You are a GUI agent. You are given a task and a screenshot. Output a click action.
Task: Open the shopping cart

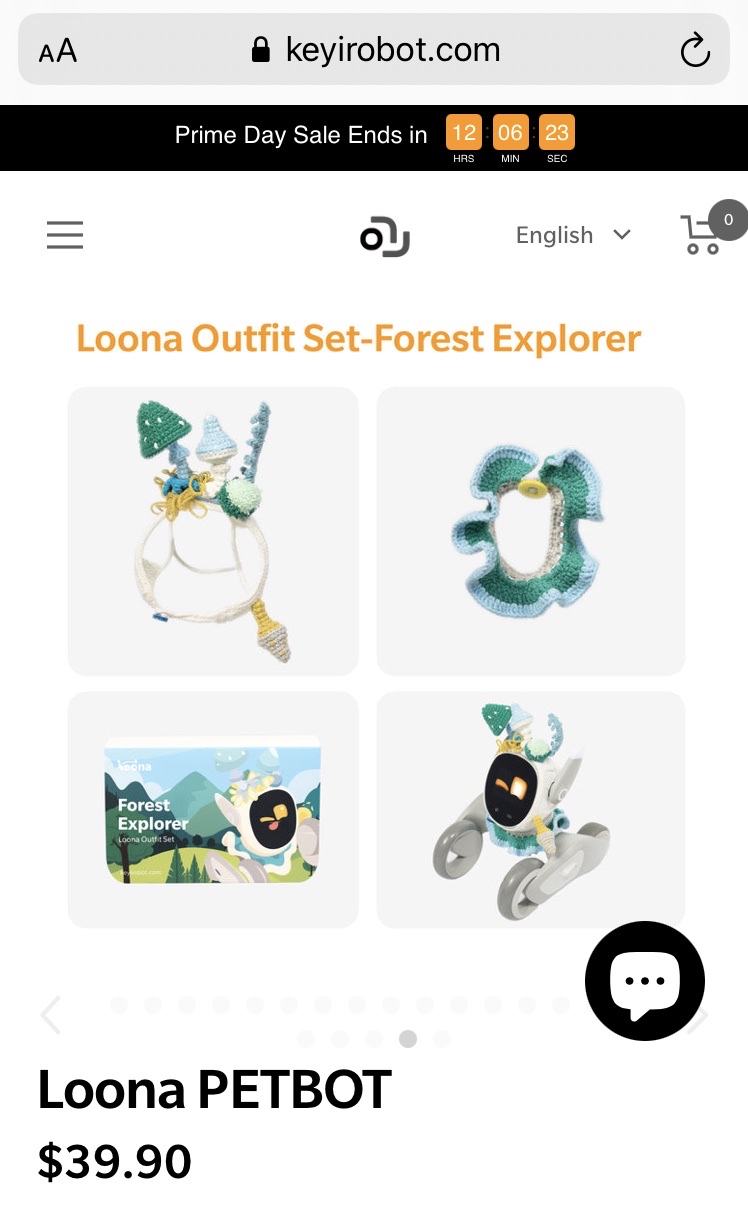coord(702,235)
